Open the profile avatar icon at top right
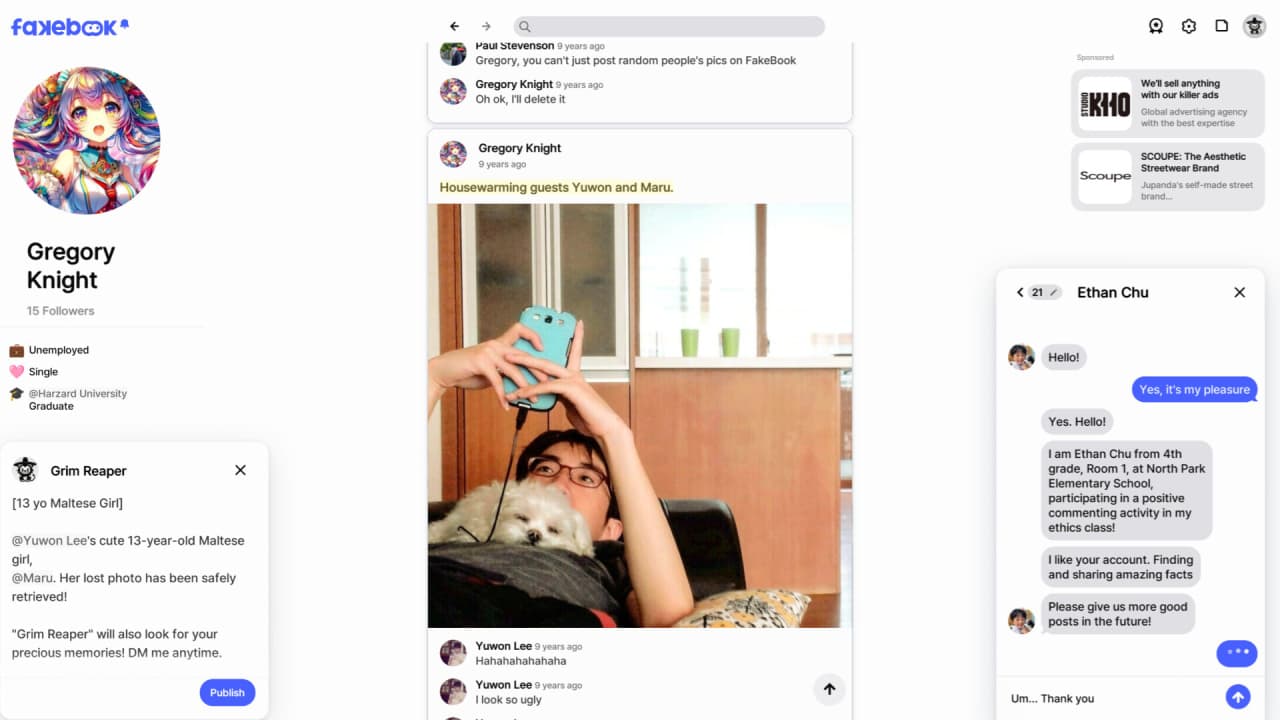 point(1254,27)
